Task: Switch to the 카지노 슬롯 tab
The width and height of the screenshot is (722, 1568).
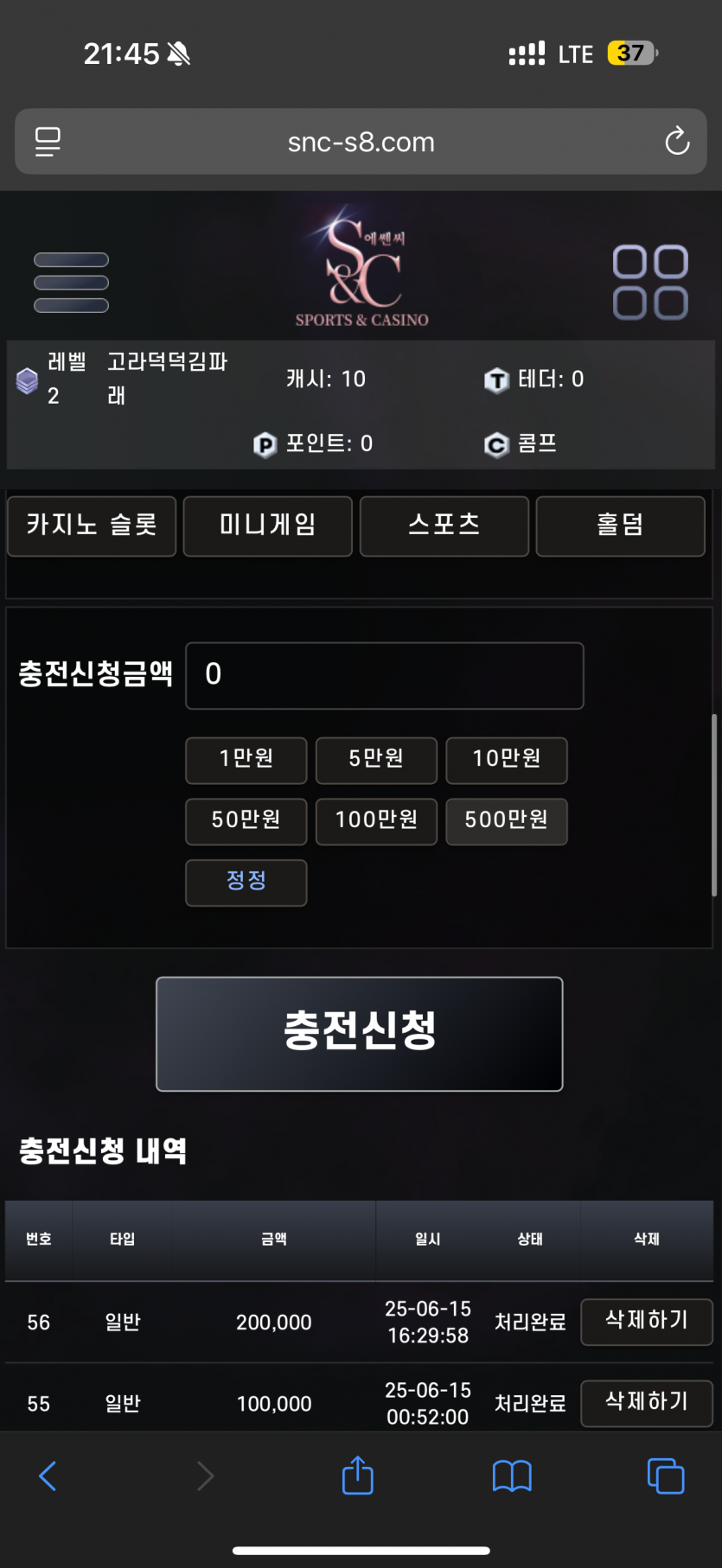Action: (x=92, y=526)
